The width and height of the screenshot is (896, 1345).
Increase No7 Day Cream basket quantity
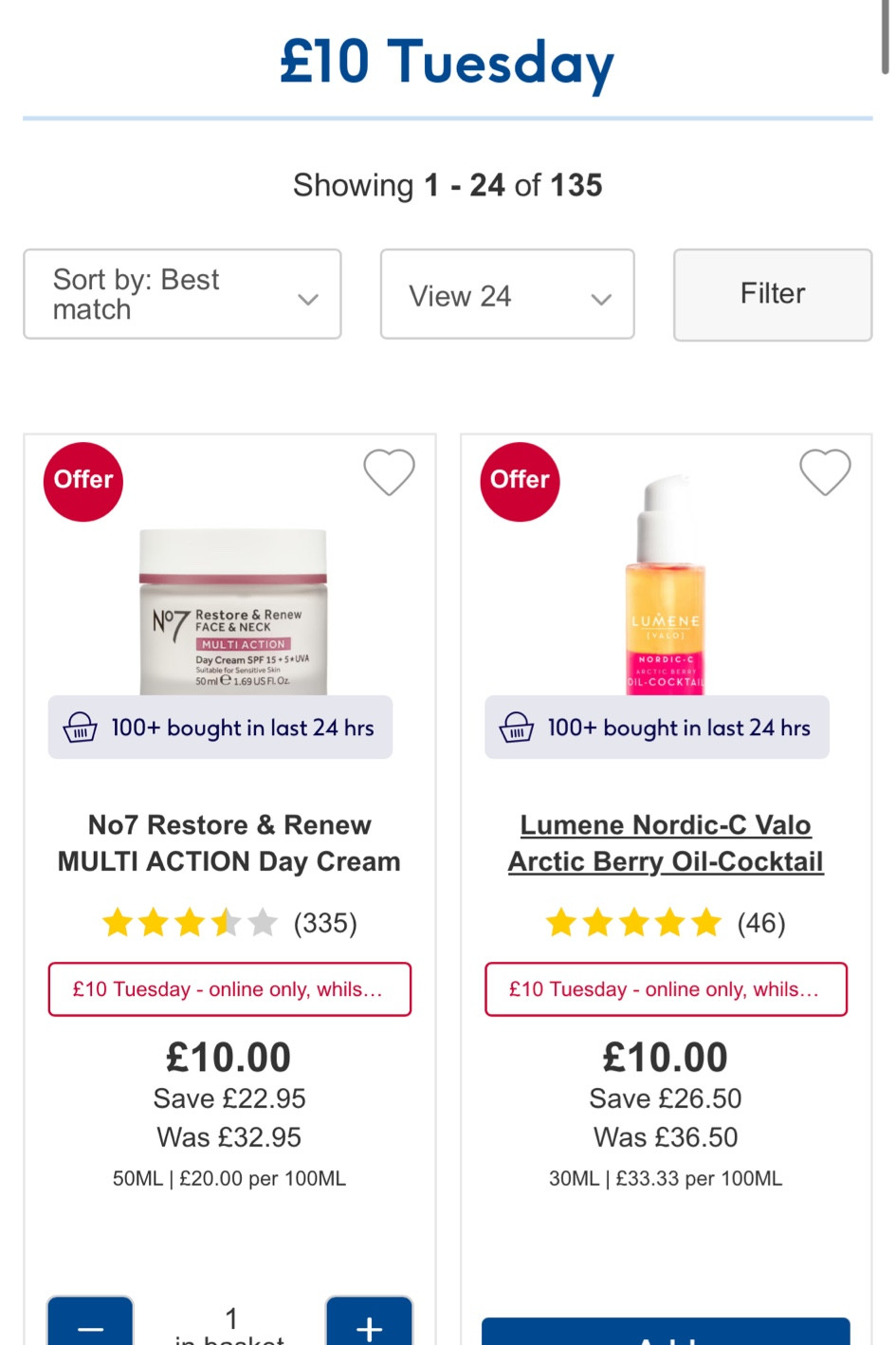tap(369, 1324)
